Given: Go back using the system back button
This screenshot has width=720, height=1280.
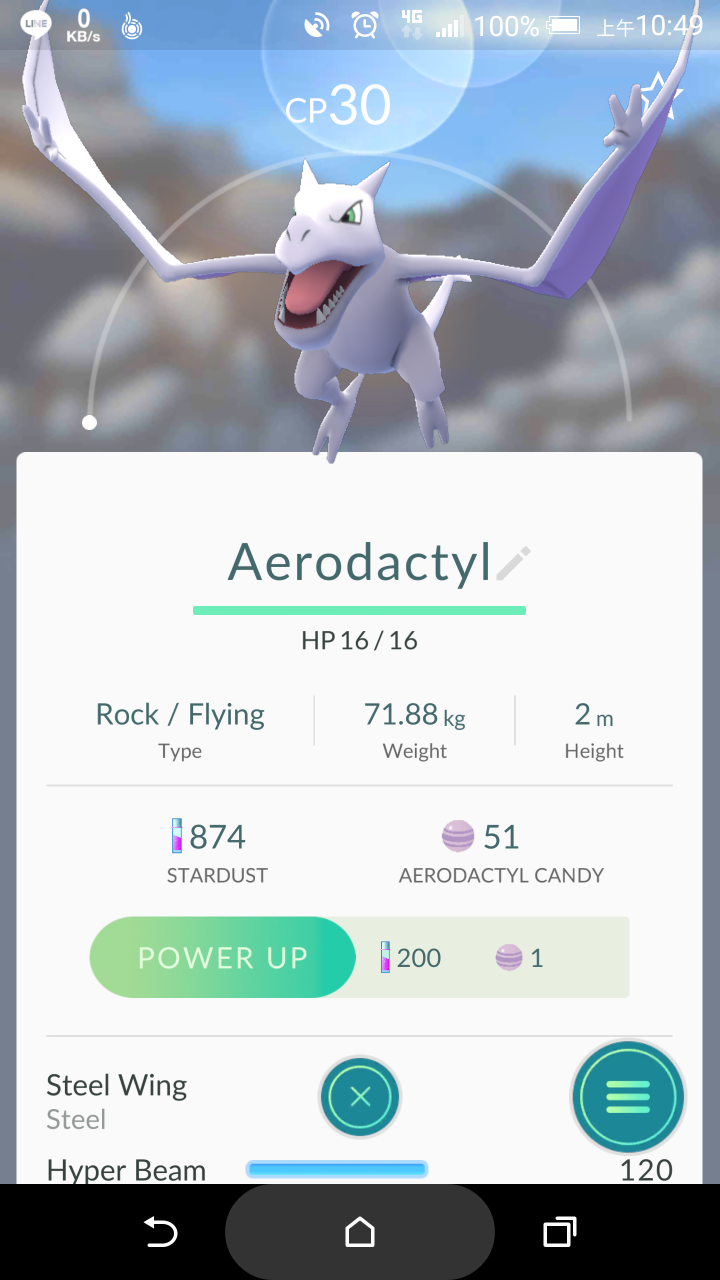Looking at the screenshot, I should (x=160, y=1232).
